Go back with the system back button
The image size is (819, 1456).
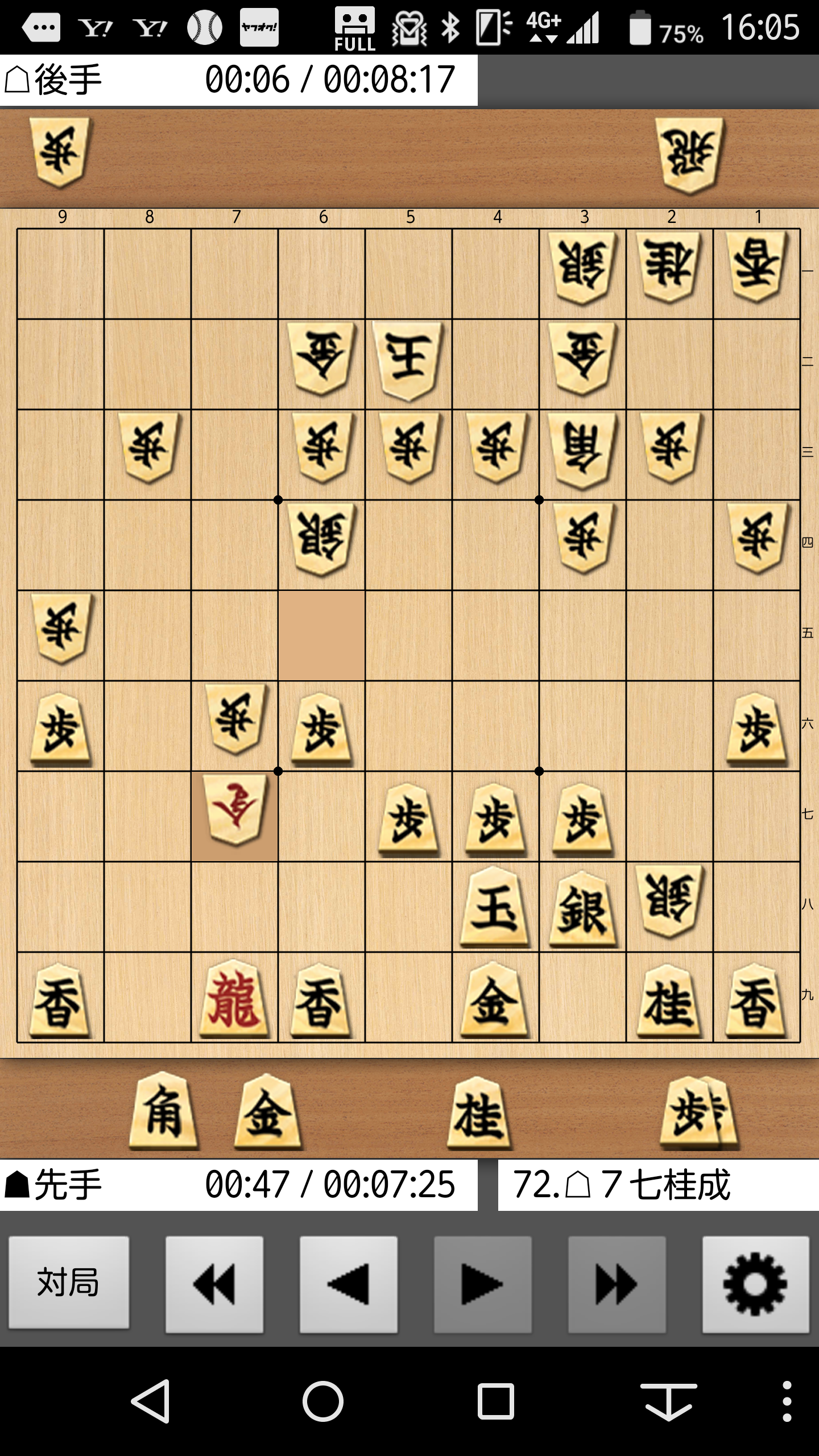[x=151, y=1401]
